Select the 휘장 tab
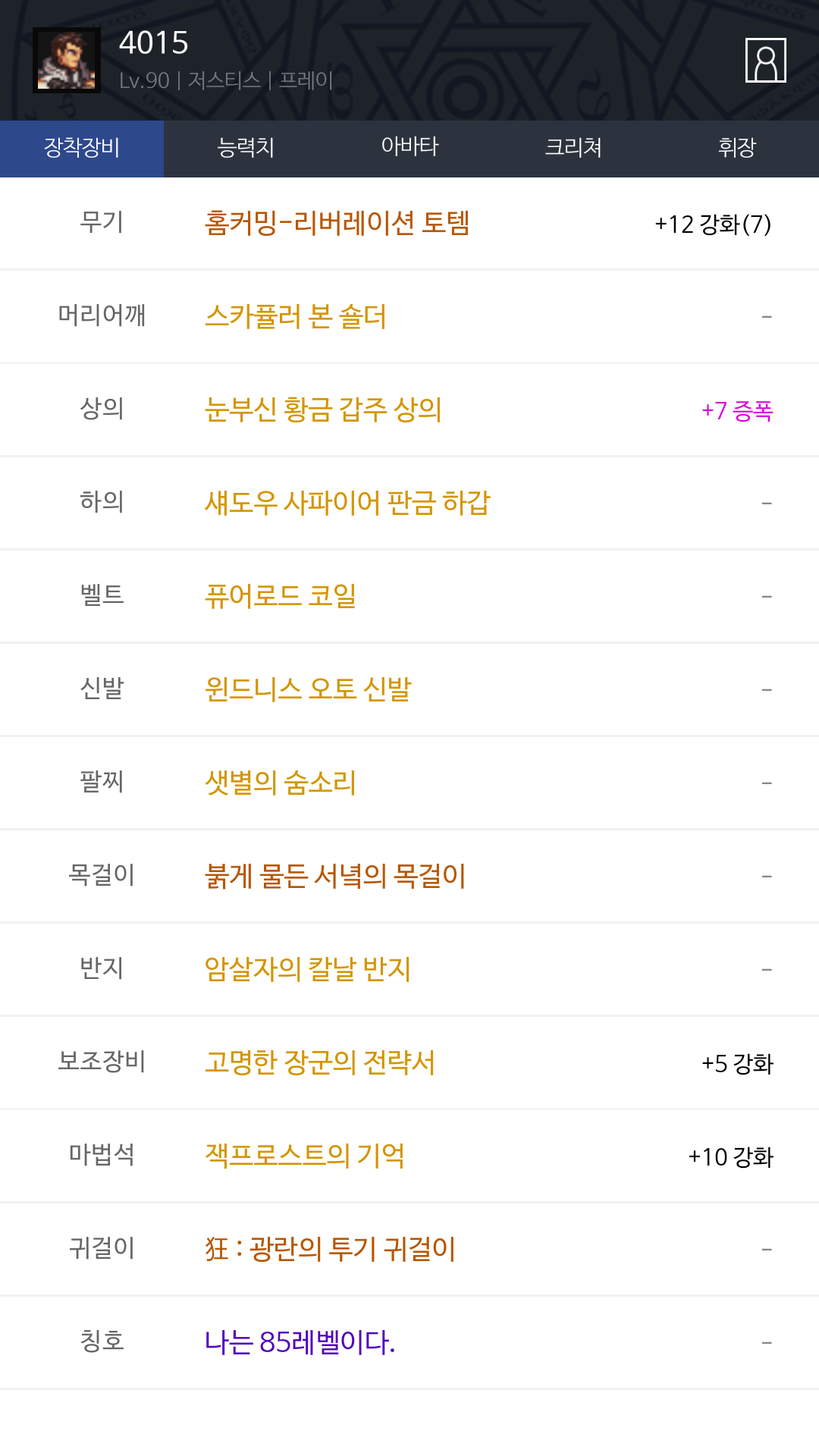 pyautogui.click(x=737, y=149)
